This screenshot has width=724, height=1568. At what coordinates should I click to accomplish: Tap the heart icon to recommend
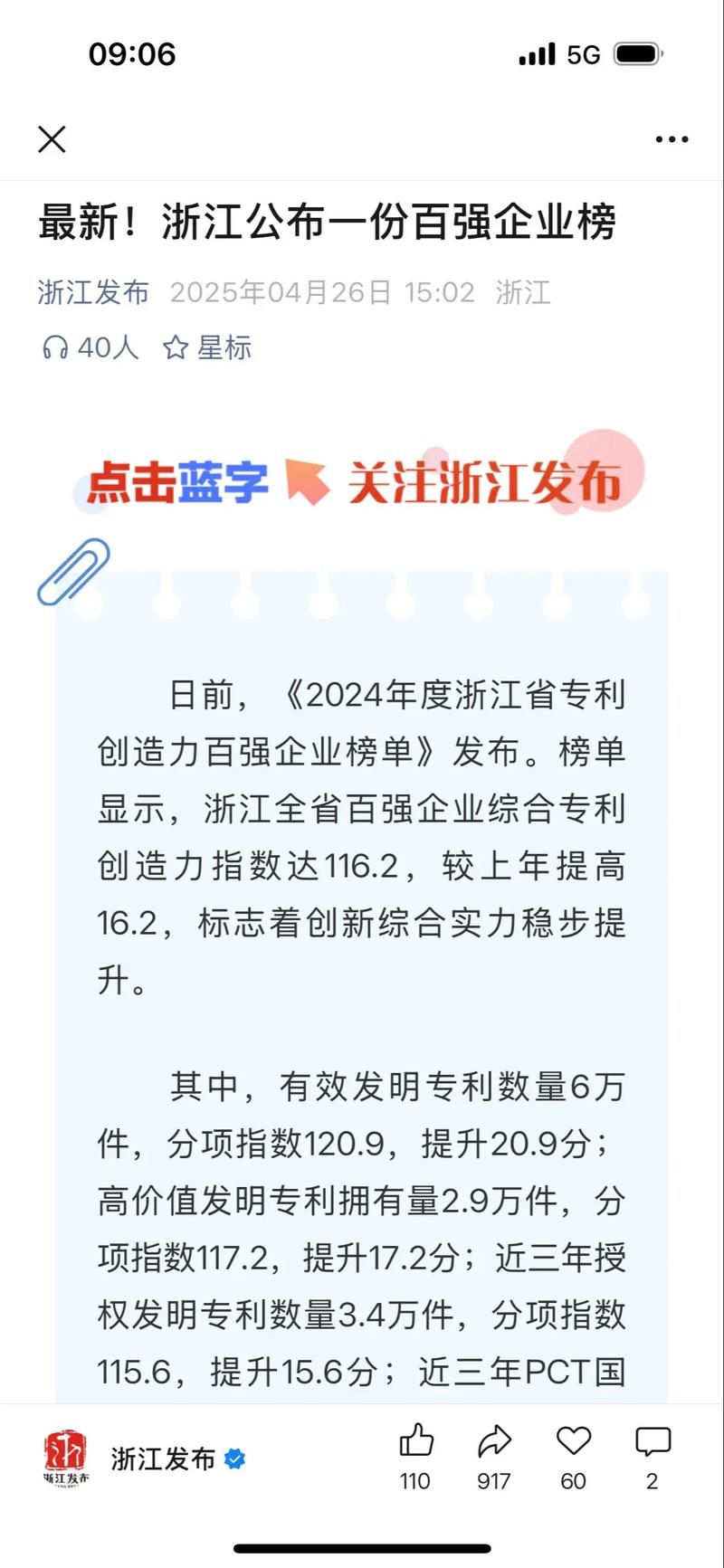point(573,1442)
